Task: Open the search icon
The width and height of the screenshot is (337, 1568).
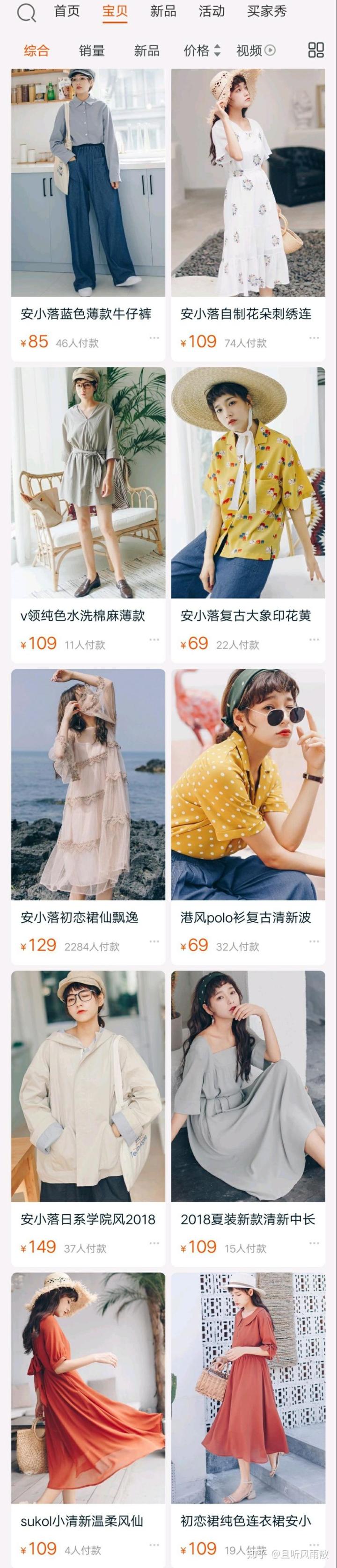Action: click(26, 12)
